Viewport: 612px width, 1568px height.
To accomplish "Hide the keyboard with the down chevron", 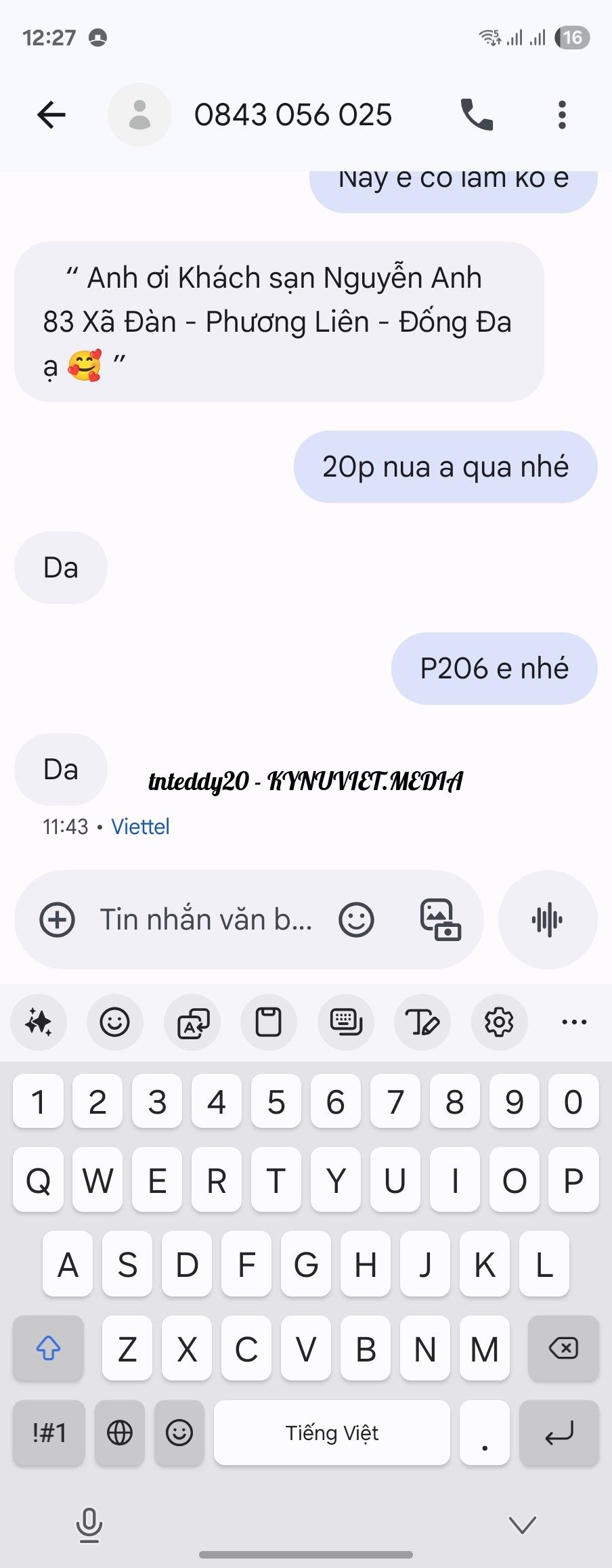I will point(522,1525).
